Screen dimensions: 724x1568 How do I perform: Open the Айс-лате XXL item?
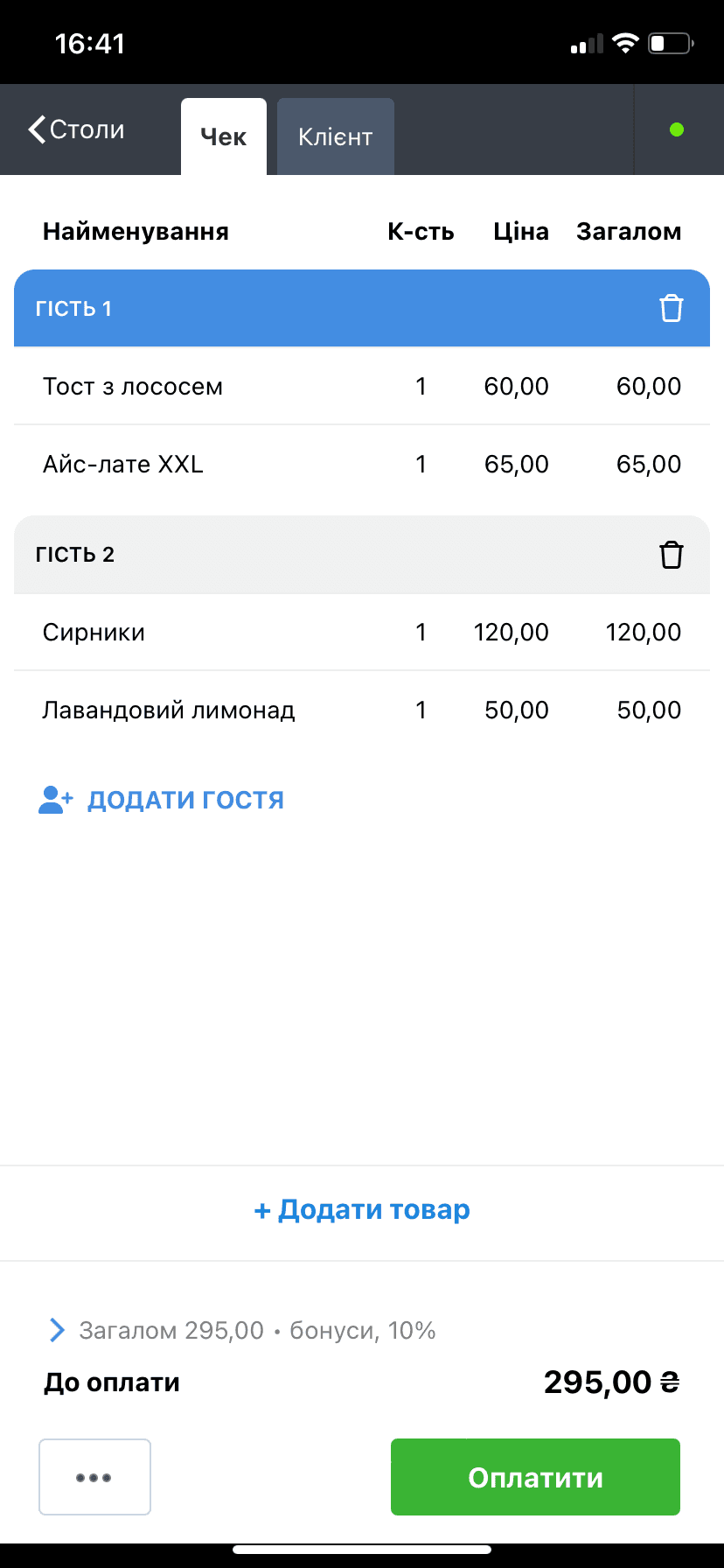tap(362, 464)
